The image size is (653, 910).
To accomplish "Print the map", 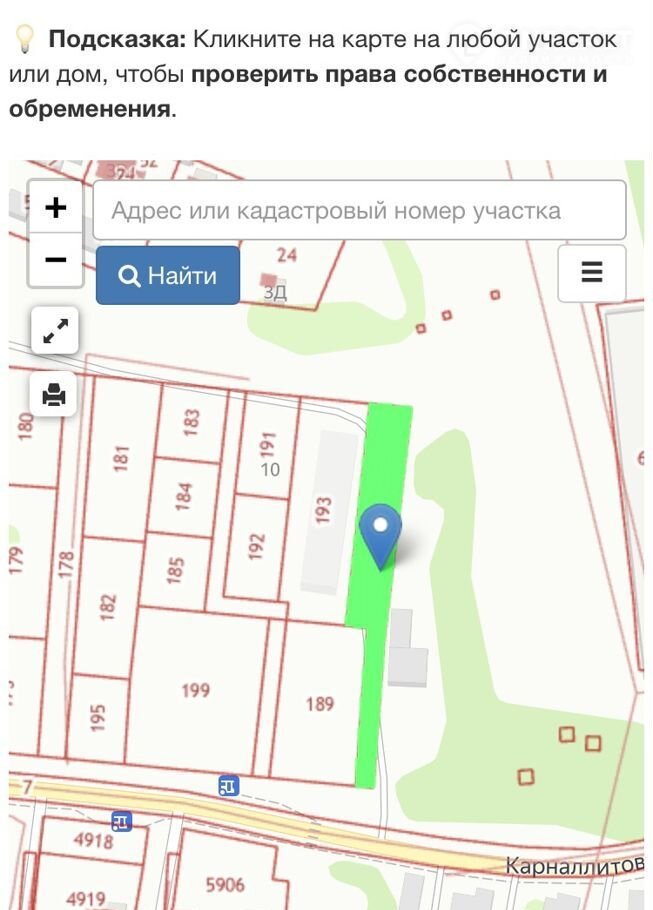I will coord(55,395).
